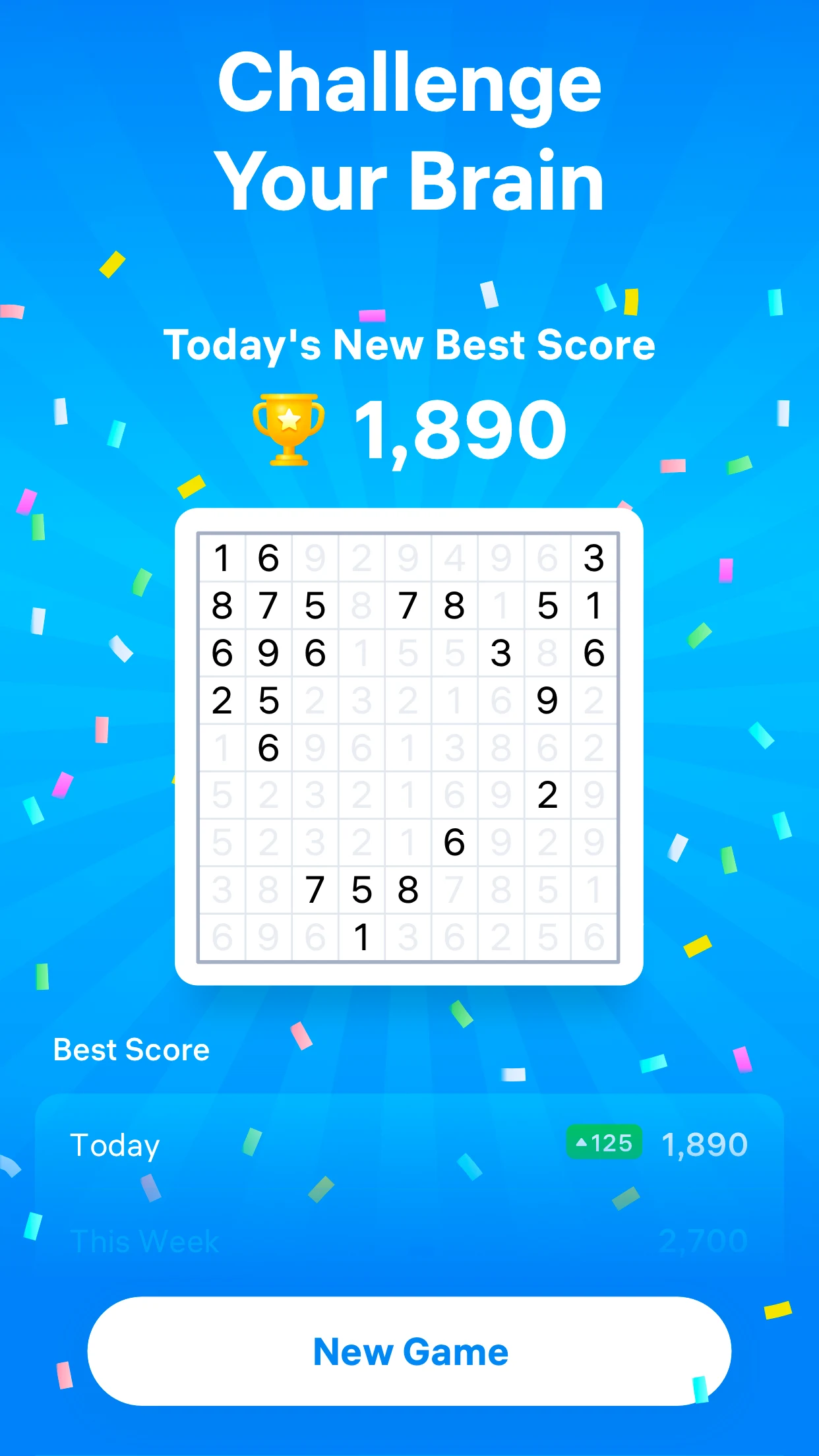Start a new game
This screenshot has height=1456, width=819.
[x=409, y=1351]
